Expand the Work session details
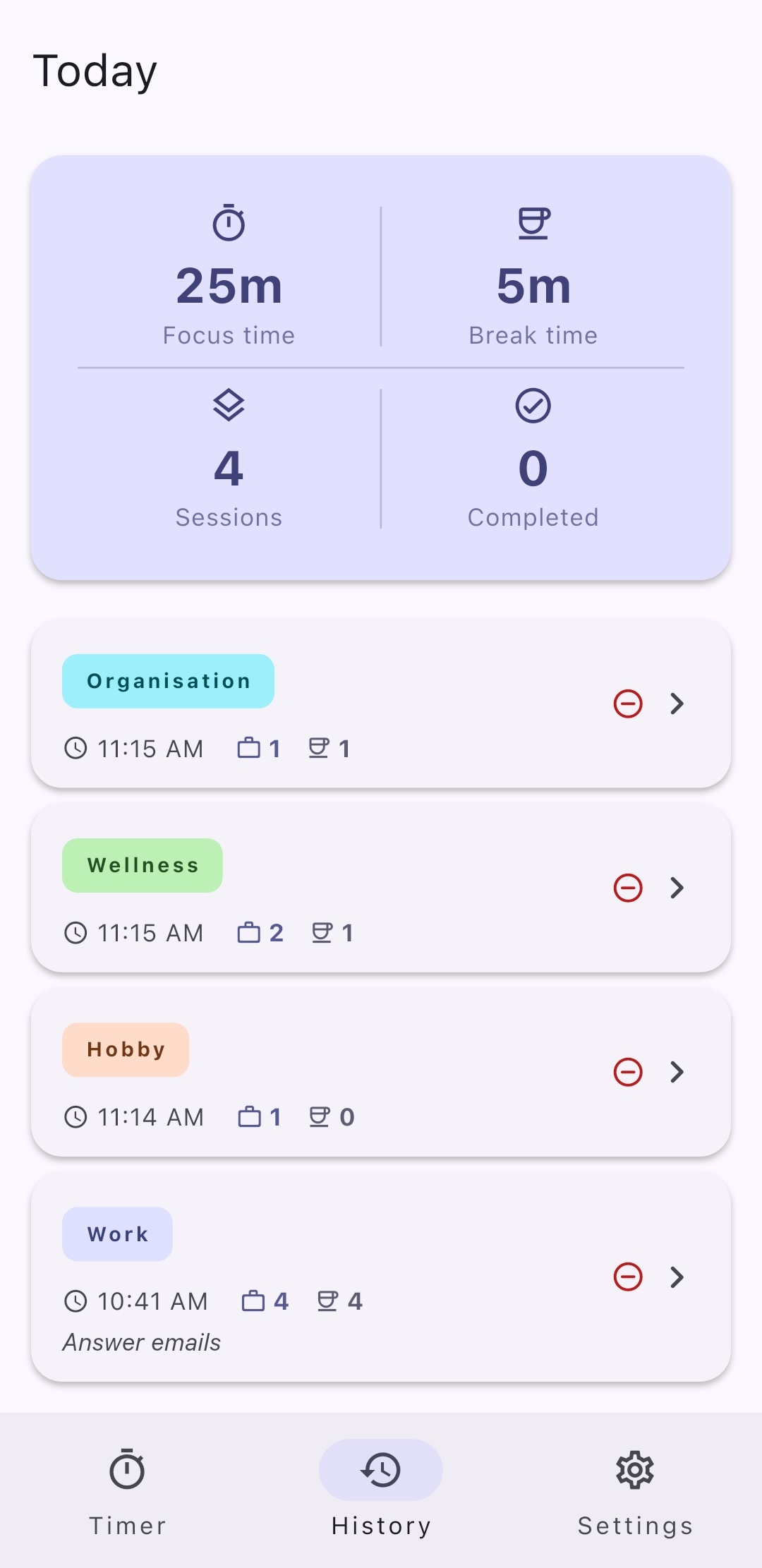 click(677, 1277)
